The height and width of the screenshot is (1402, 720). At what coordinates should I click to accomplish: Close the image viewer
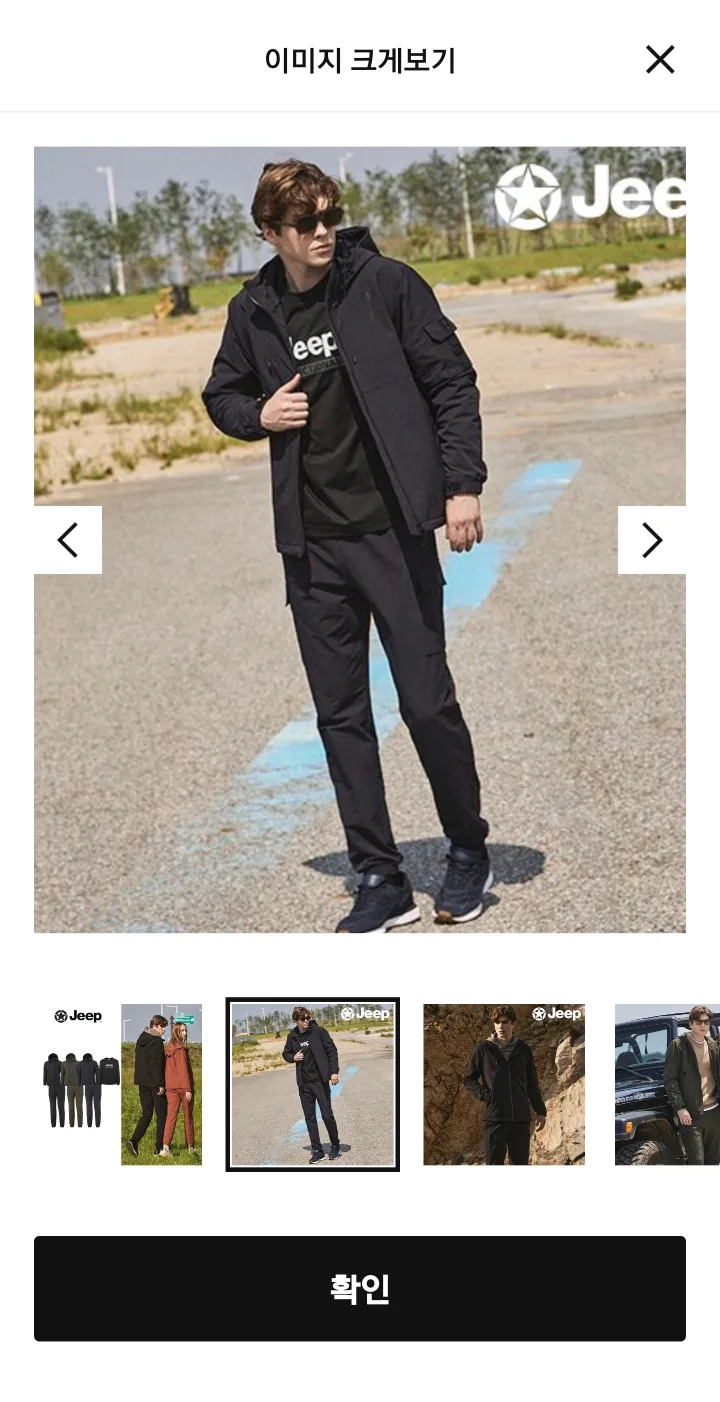(660, 60)
